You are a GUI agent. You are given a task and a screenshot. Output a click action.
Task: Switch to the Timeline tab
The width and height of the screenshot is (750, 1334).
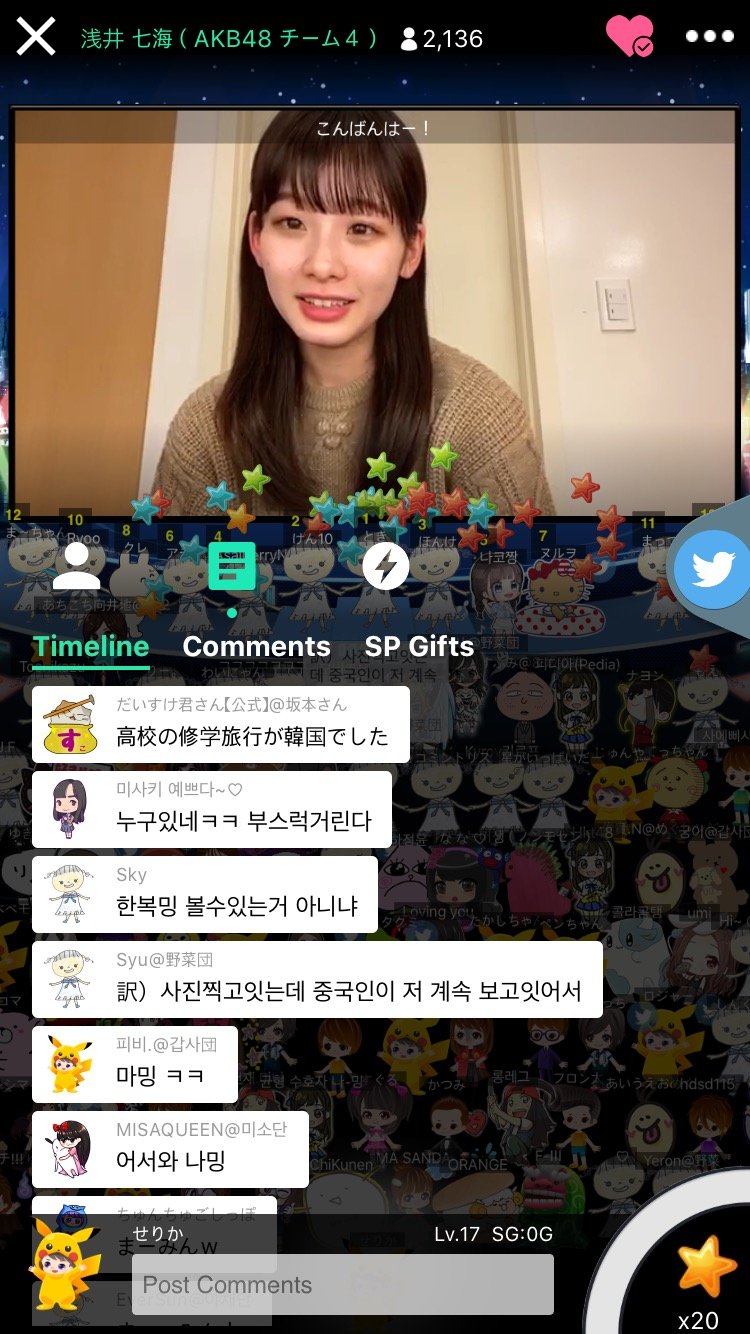pos(90,646)
